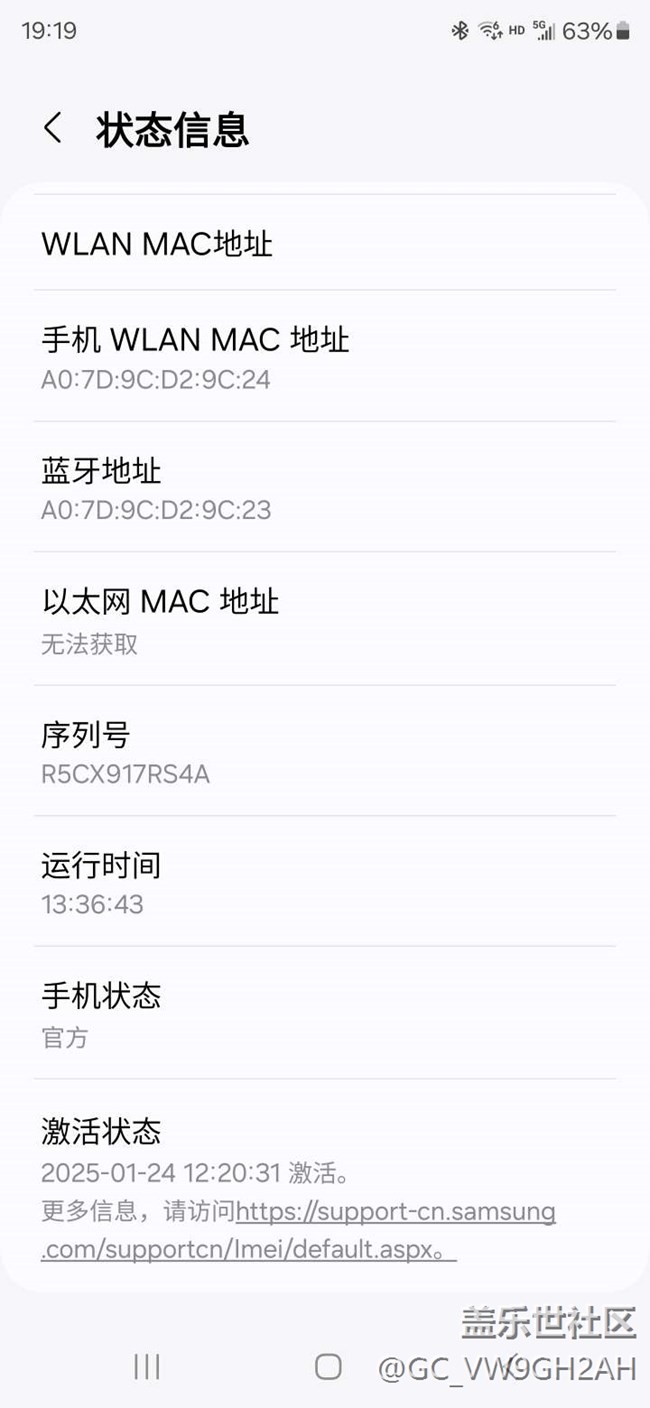Go back from the 状态信息 page
This screenshot has width=650, height=1408.
click(x=53, y=129)
